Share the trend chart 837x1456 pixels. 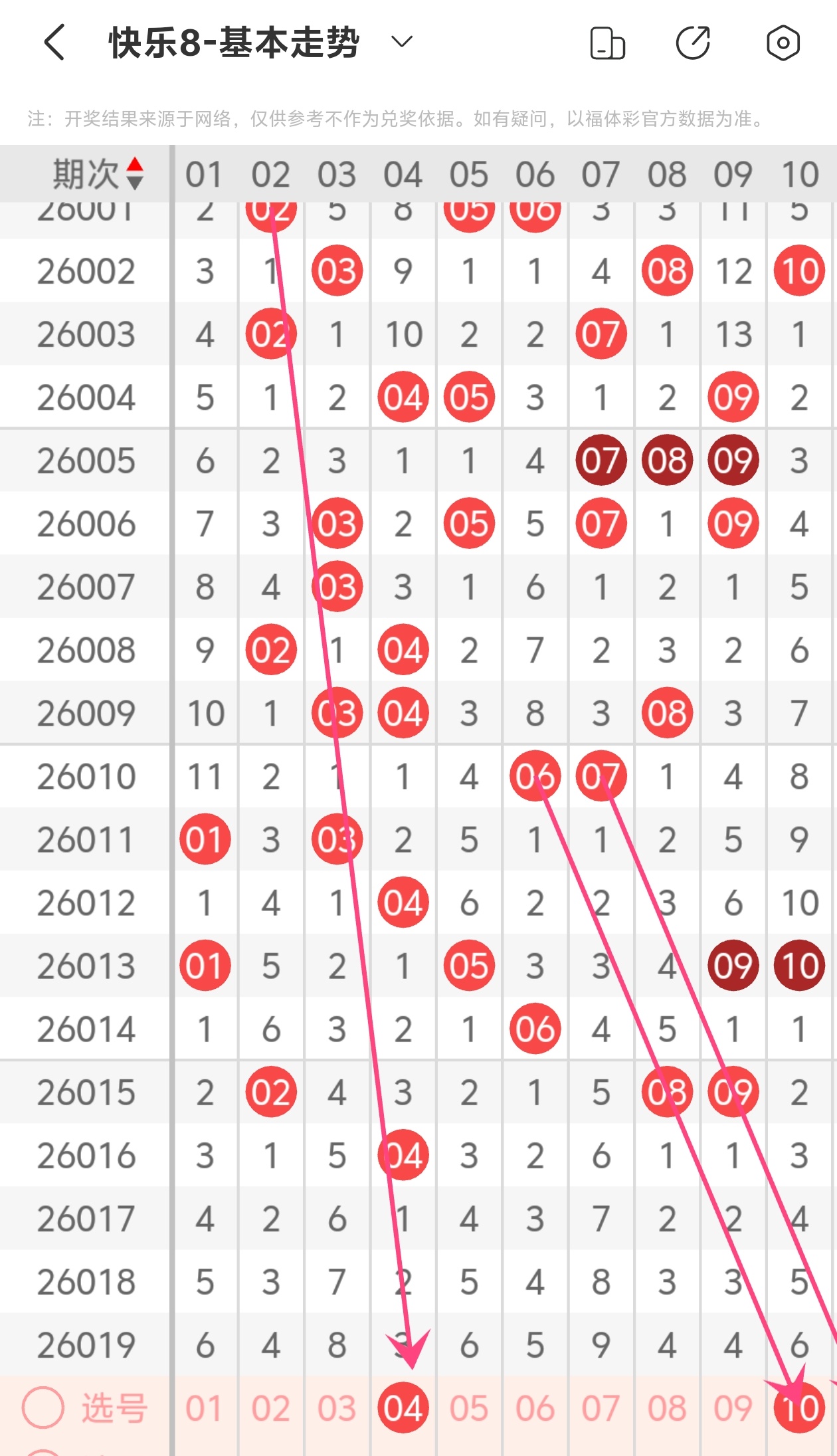pyautogui.click(x=693, y=43)
